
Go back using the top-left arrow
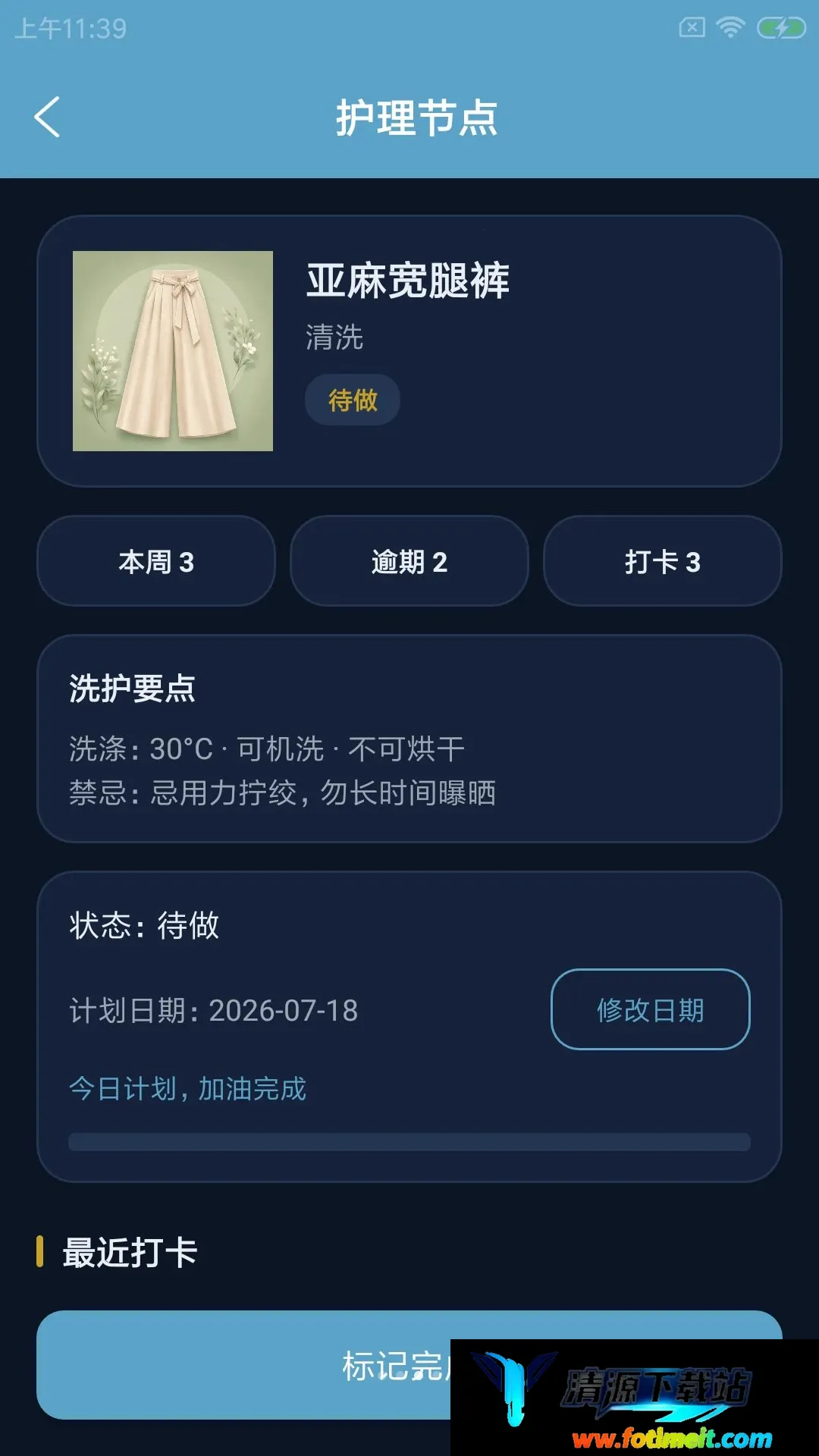coord(47,118)
